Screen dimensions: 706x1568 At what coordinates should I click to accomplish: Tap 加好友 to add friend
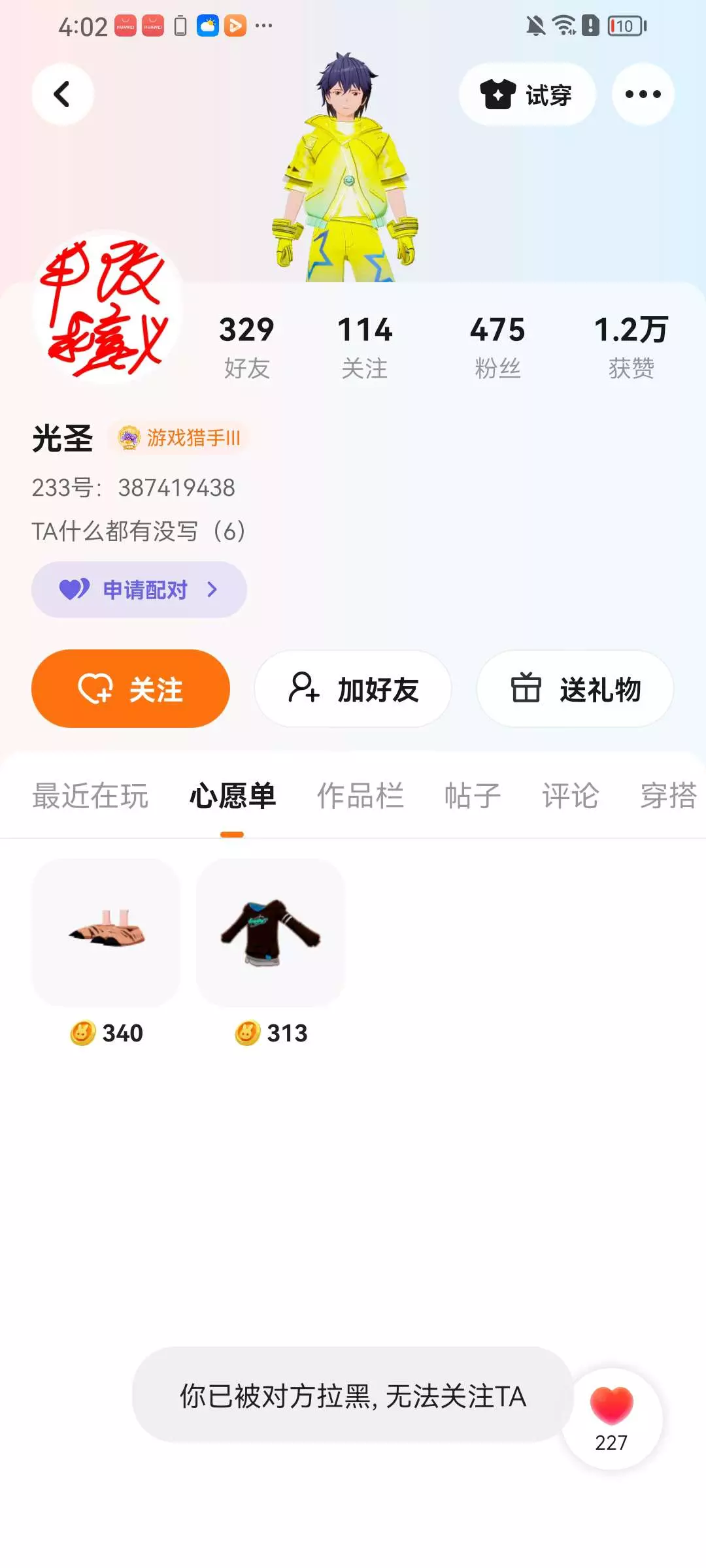[353, 689]
